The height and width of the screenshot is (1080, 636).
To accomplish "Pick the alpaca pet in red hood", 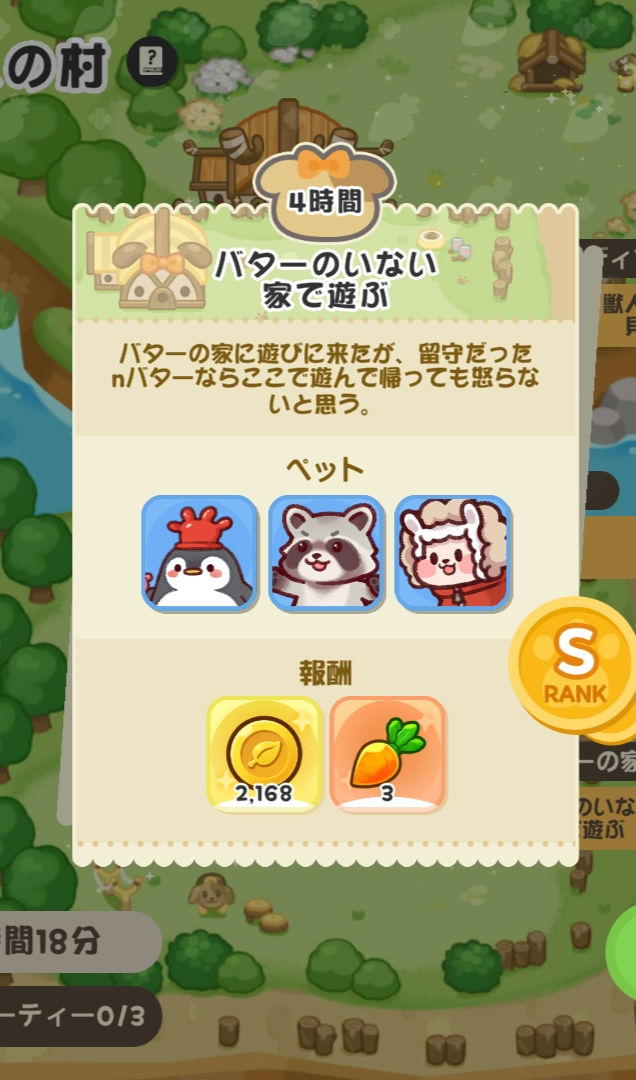I will coord(453,553).
